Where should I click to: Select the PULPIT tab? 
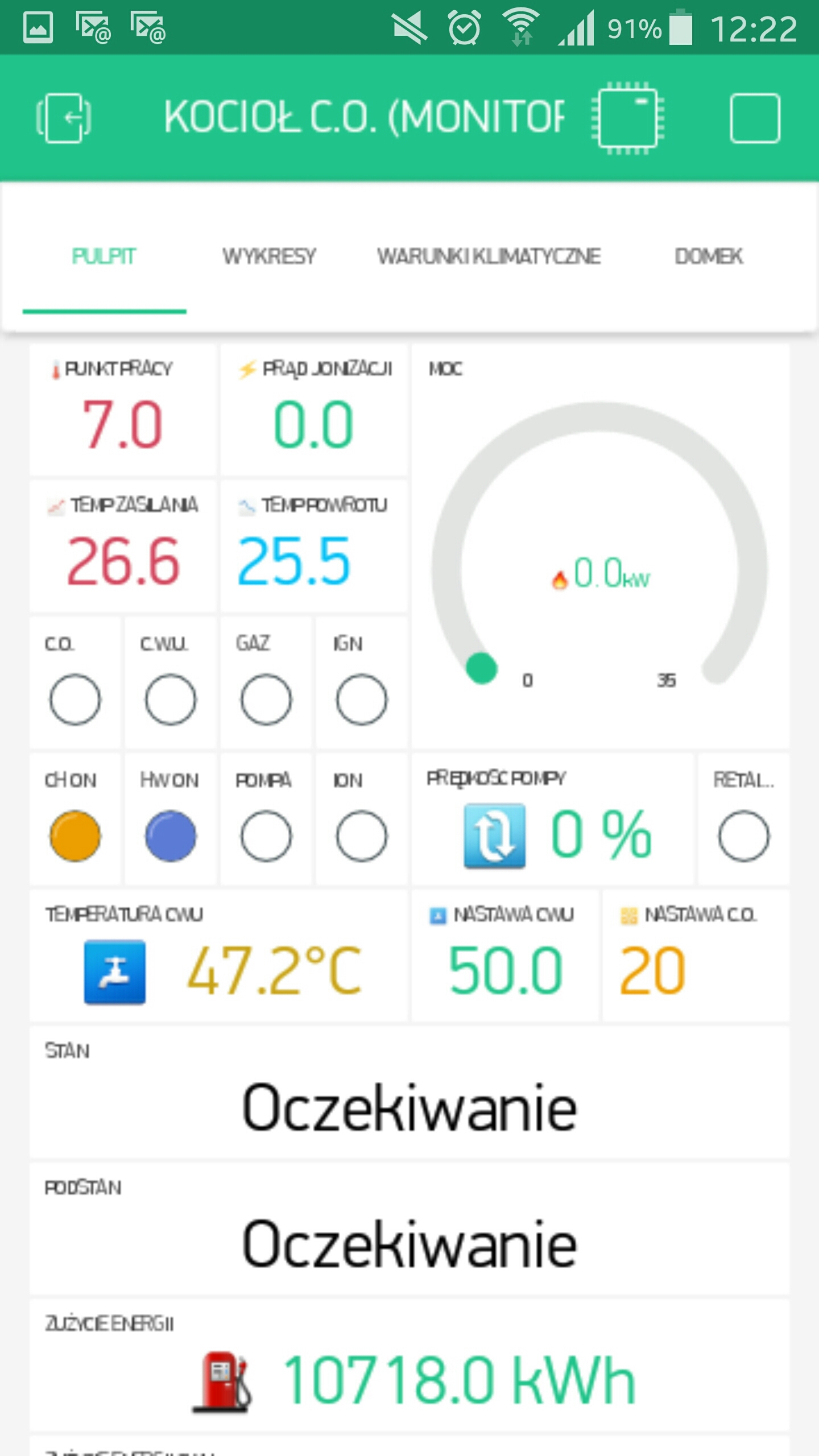click(104, 257)
